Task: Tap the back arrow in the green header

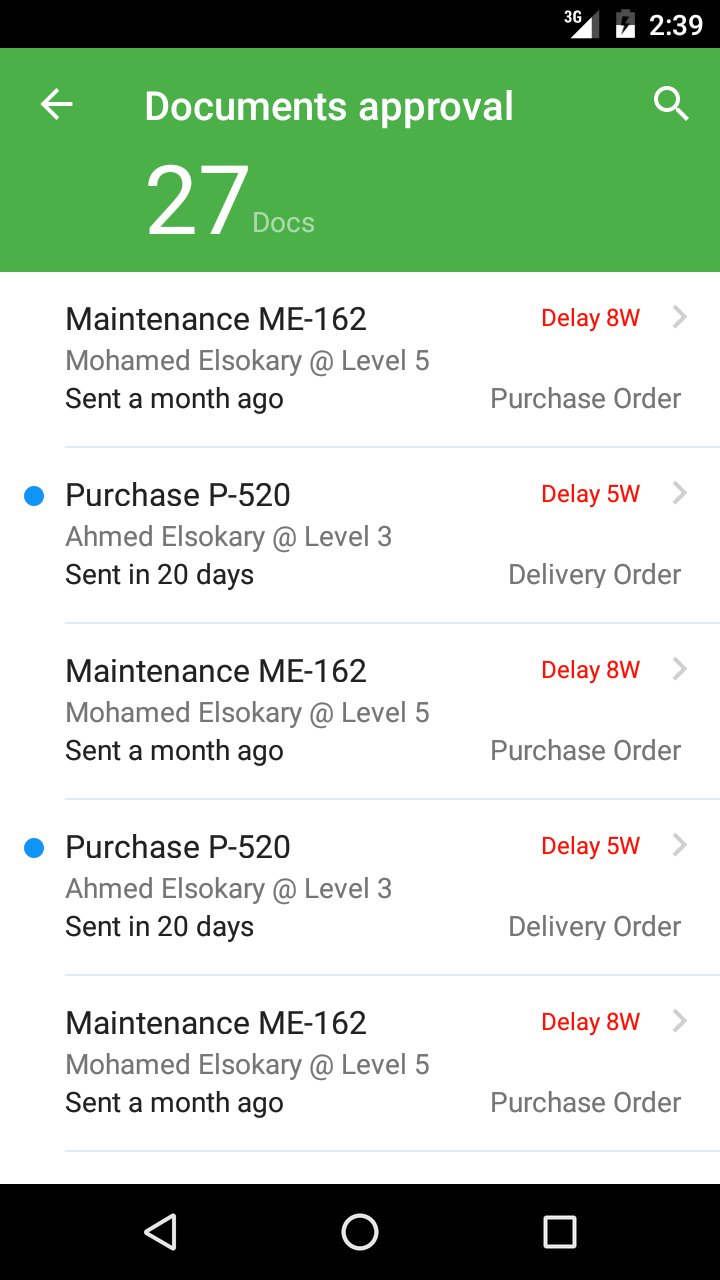Action: pyautogui.click(x=56, y=103)
